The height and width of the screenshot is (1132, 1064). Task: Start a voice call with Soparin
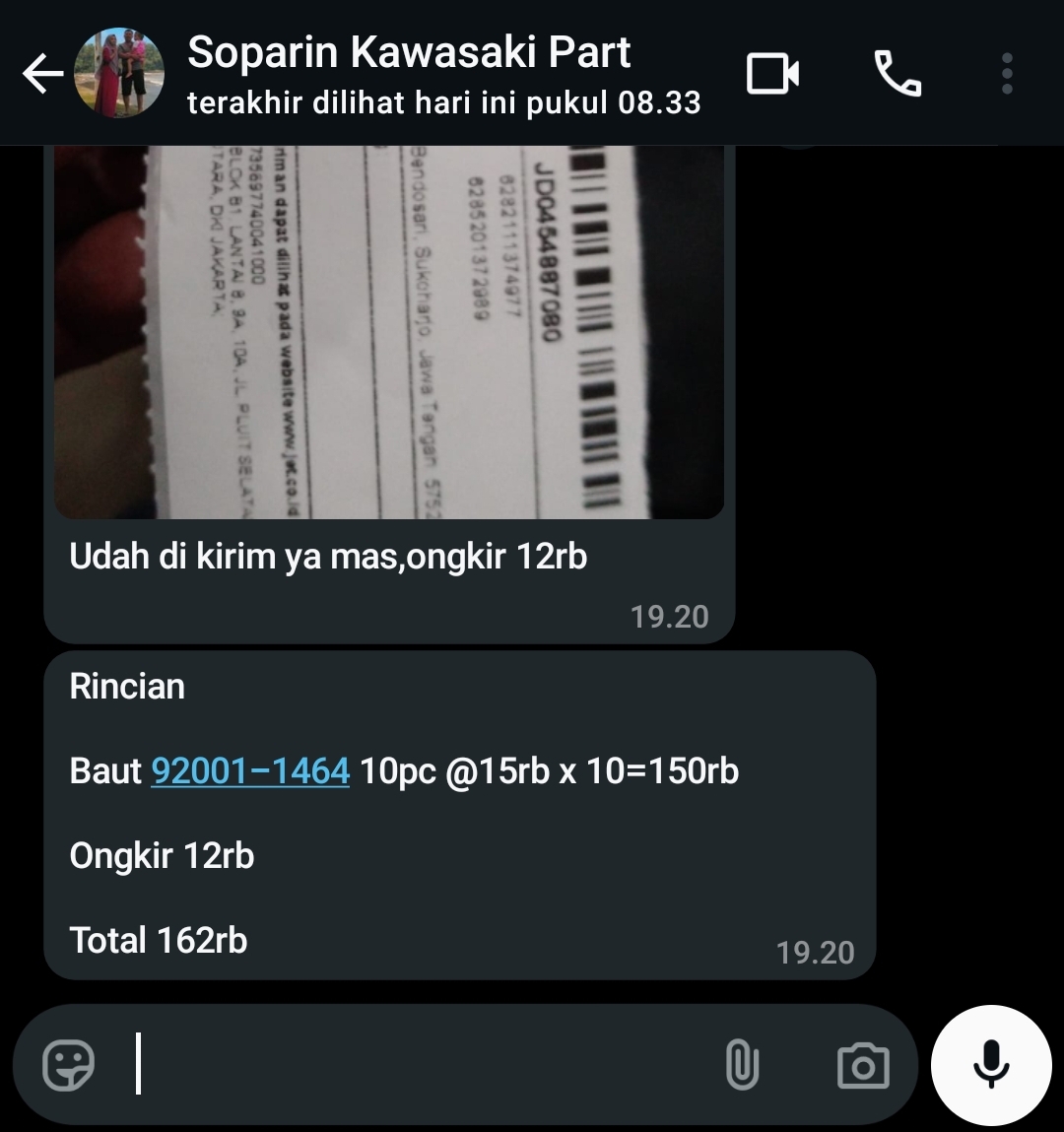pyautogui.click(x=898, y=74)
